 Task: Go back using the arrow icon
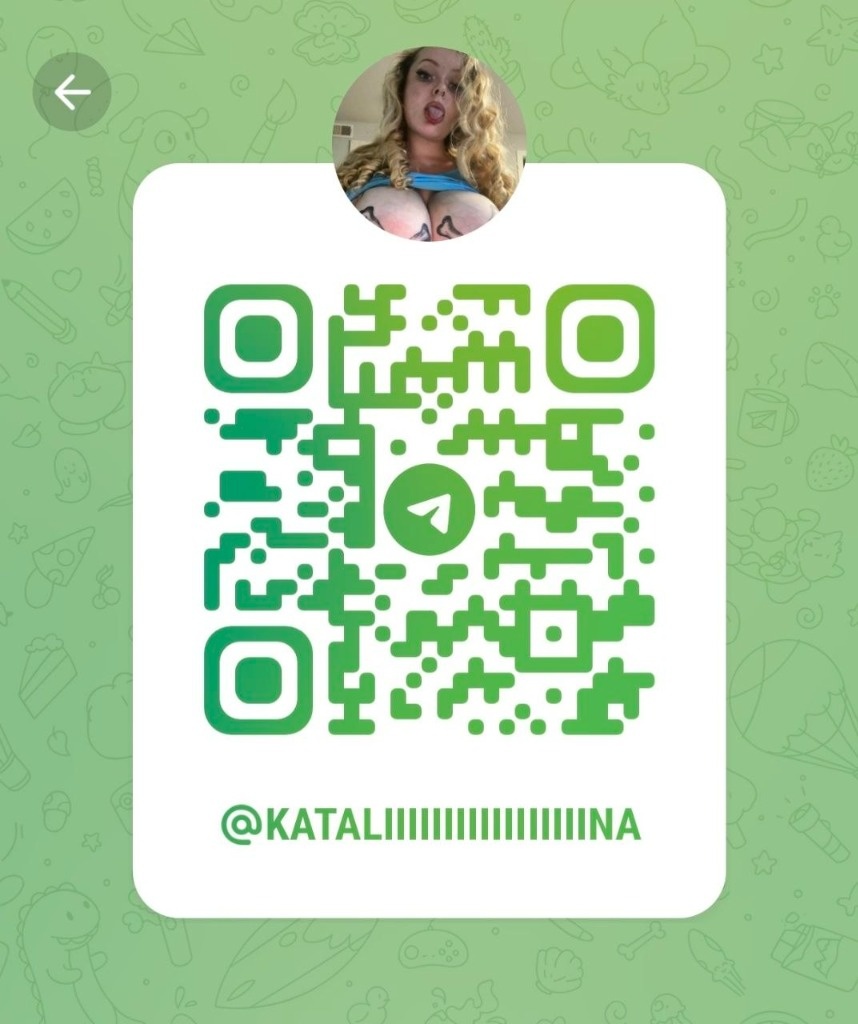[x=72, y=93]
